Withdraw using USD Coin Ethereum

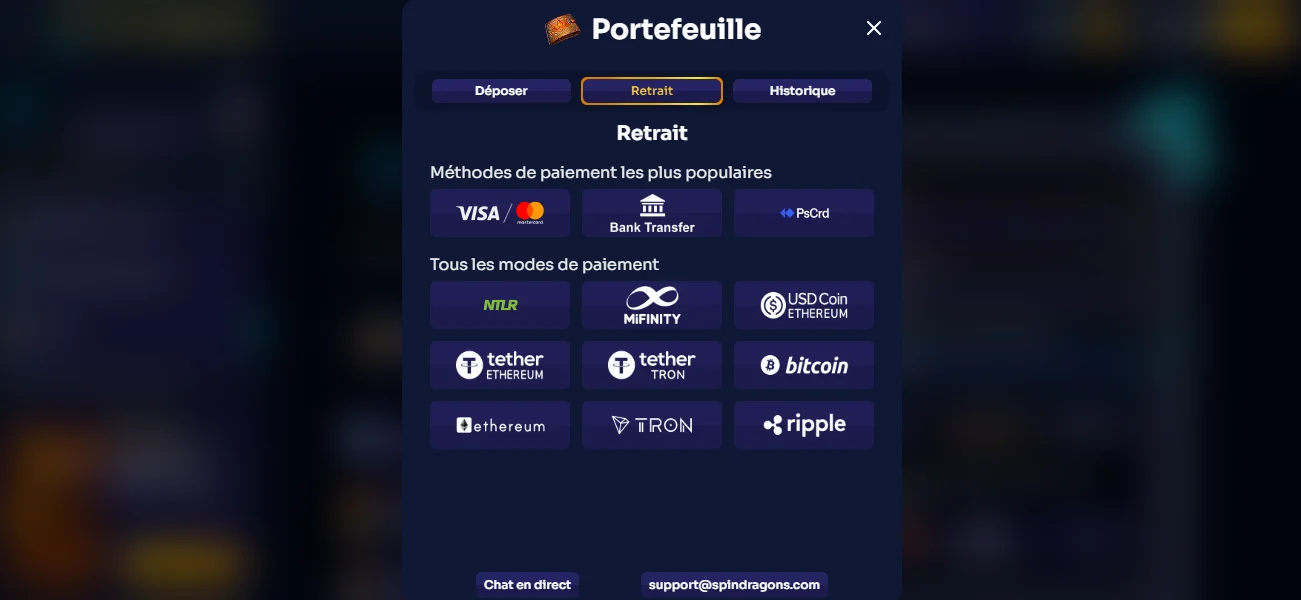[x=804, y=305]
